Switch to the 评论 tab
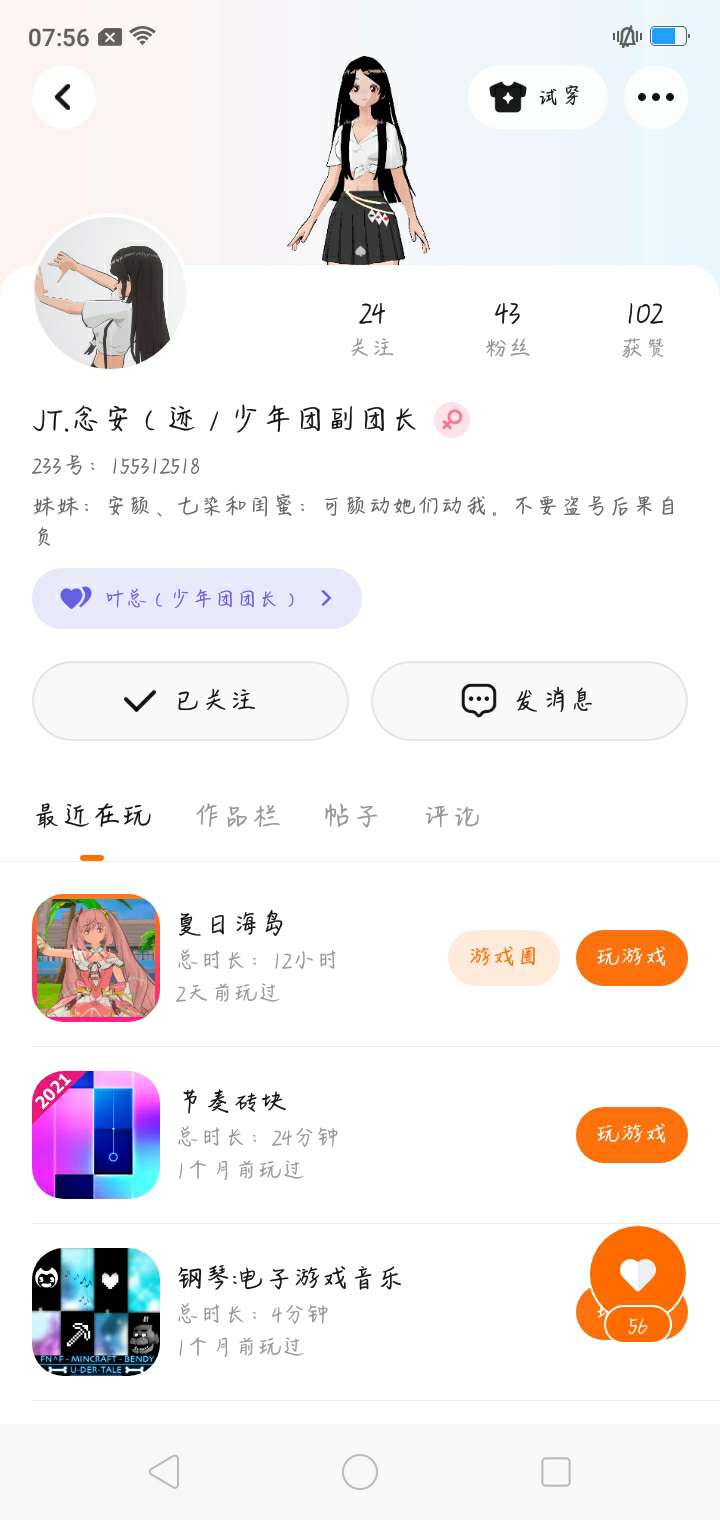 click(x=452, y=816)
